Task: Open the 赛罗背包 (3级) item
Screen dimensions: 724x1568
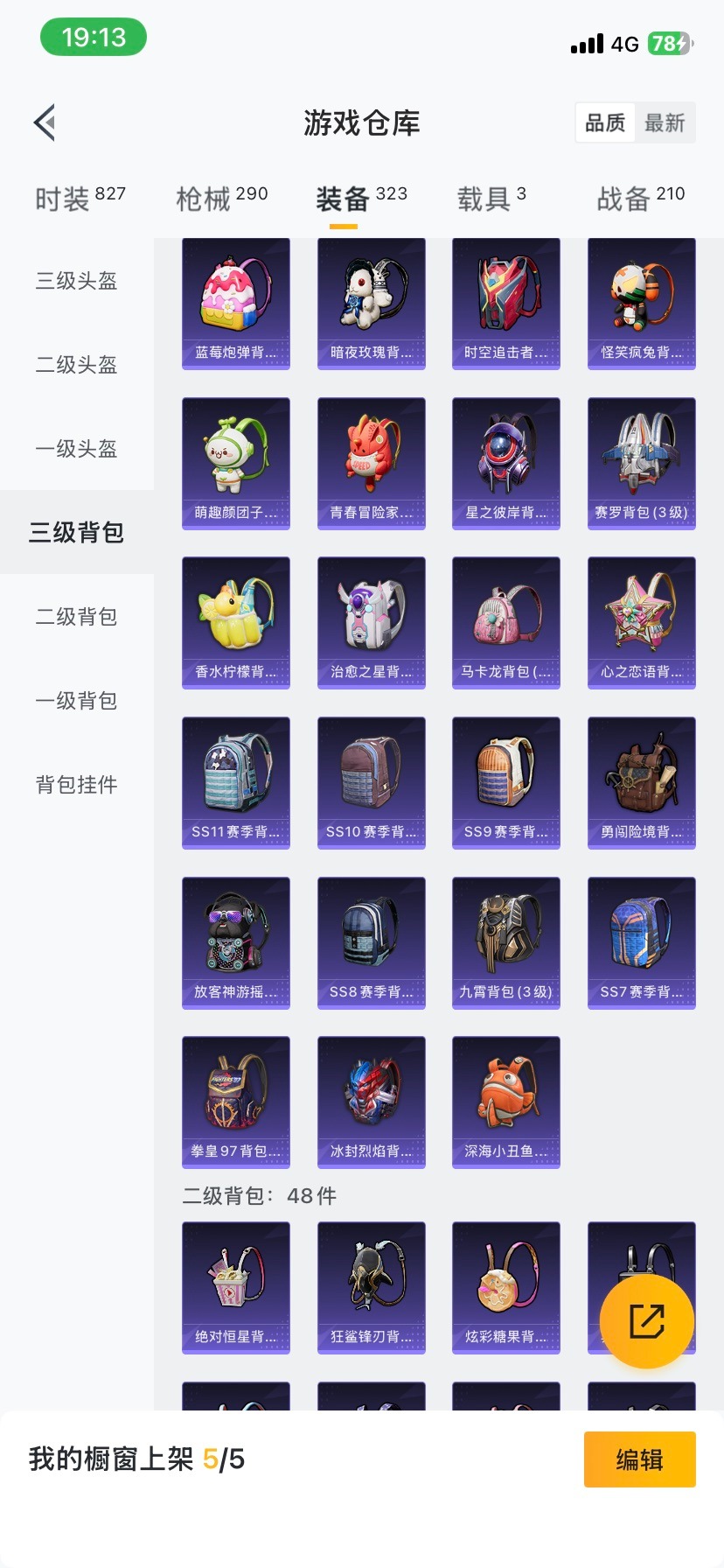Action: click(x=641, y=462)
